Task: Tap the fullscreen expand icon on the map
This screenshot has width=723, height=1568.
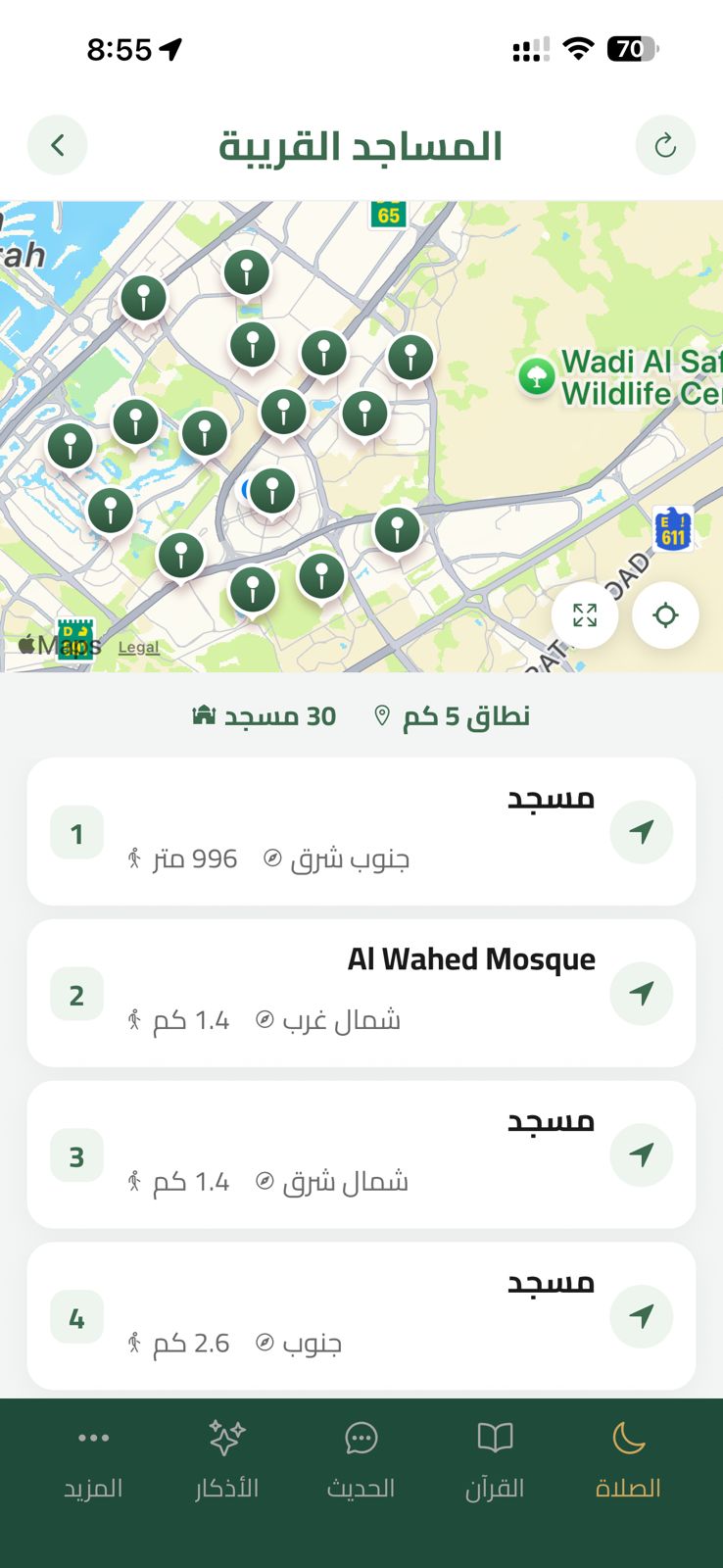Action: click(585, 615)
